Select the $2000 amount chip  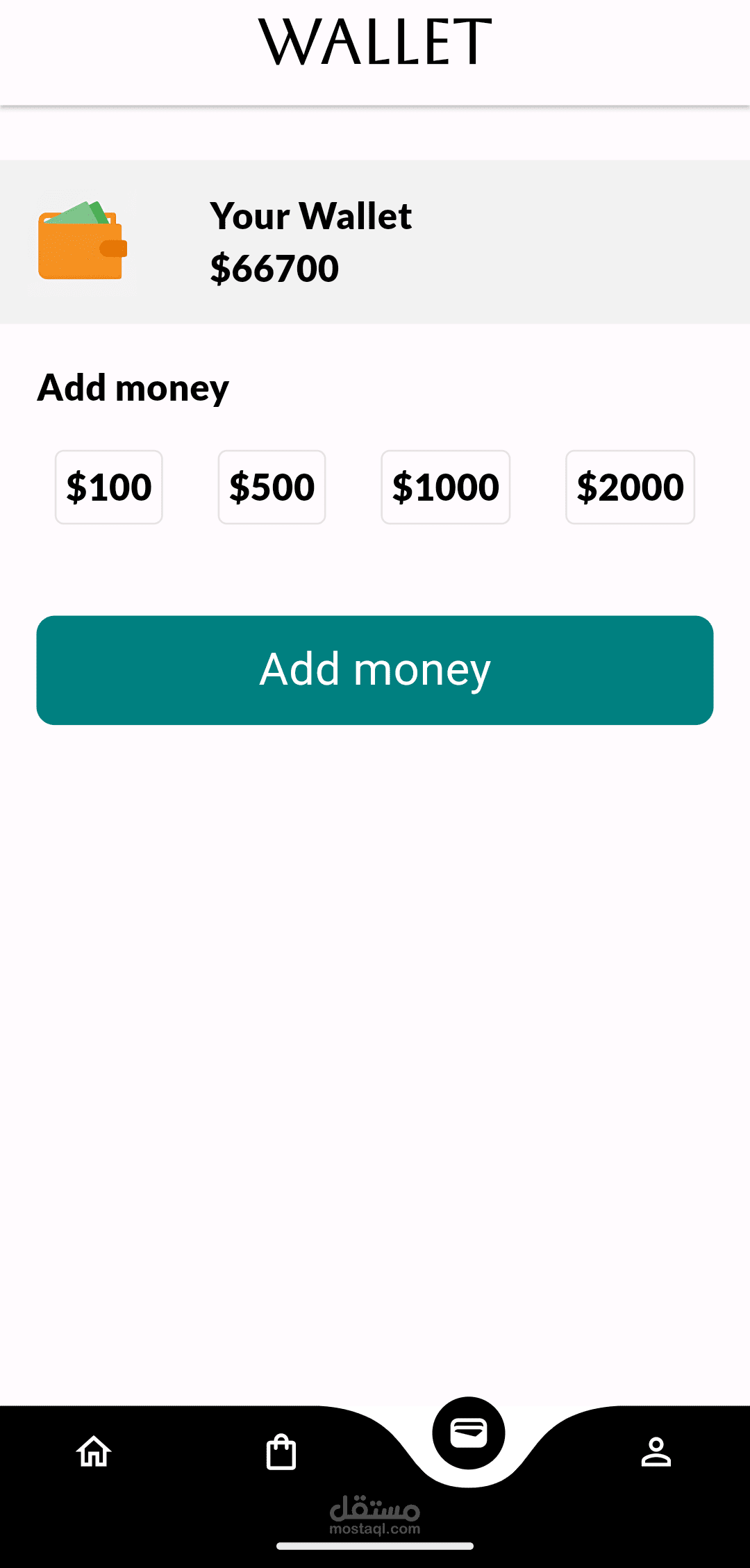(x=630, y=487)
